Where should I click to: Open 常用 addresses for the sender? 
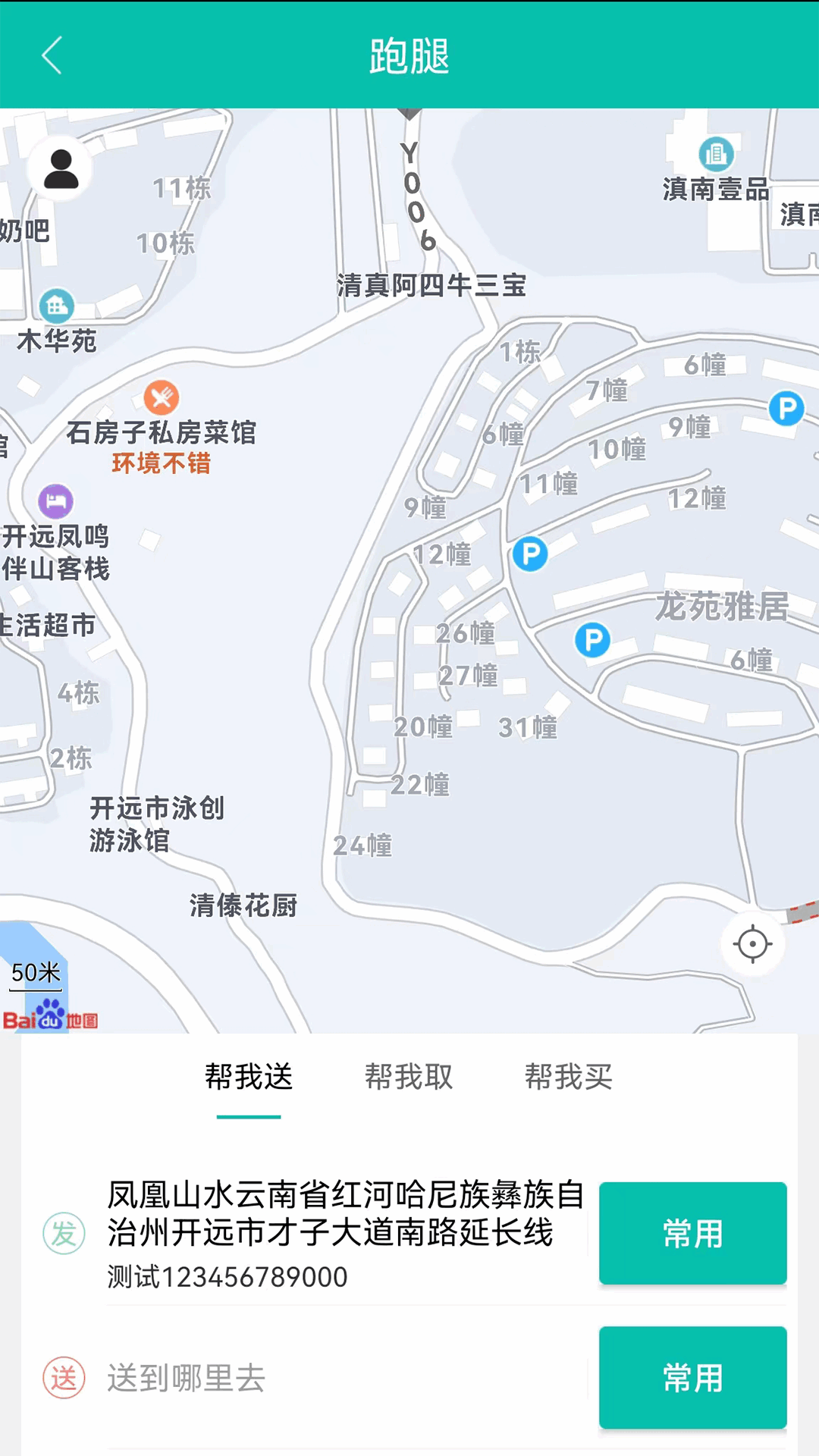click(x=692, y=1233)
